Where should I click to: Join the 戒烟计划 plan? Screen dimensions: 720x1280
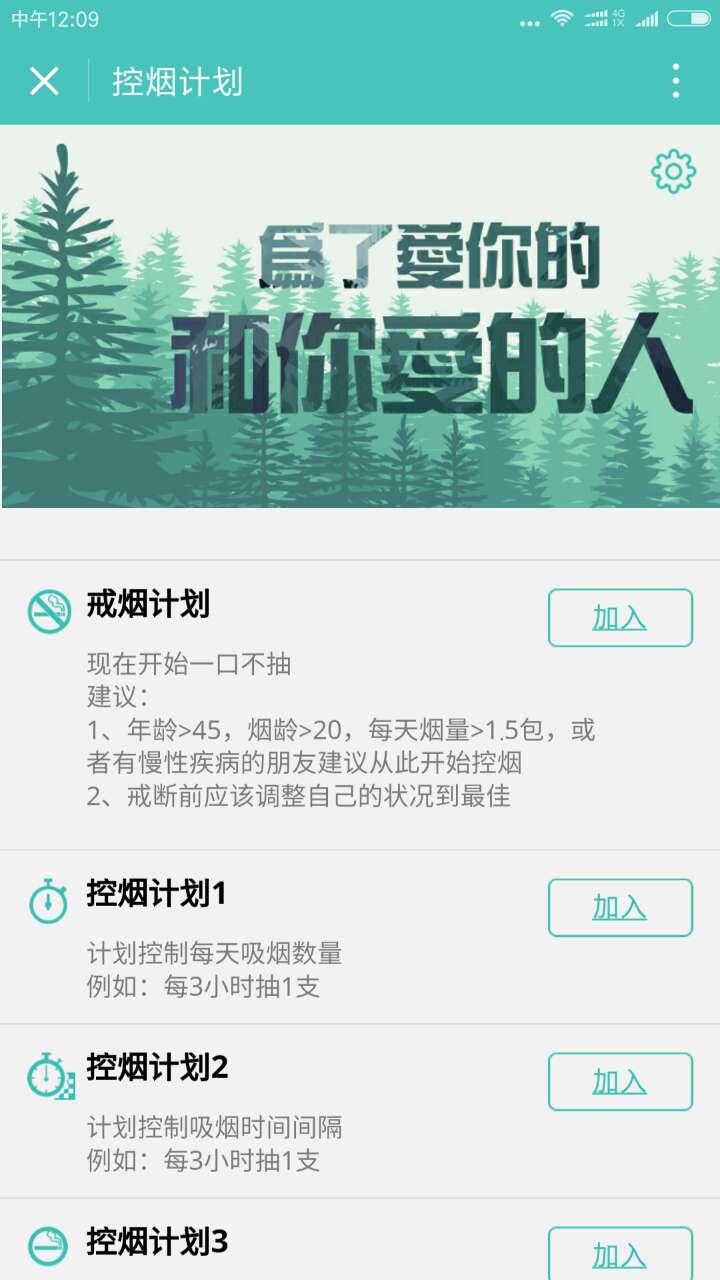pos(620,618)
